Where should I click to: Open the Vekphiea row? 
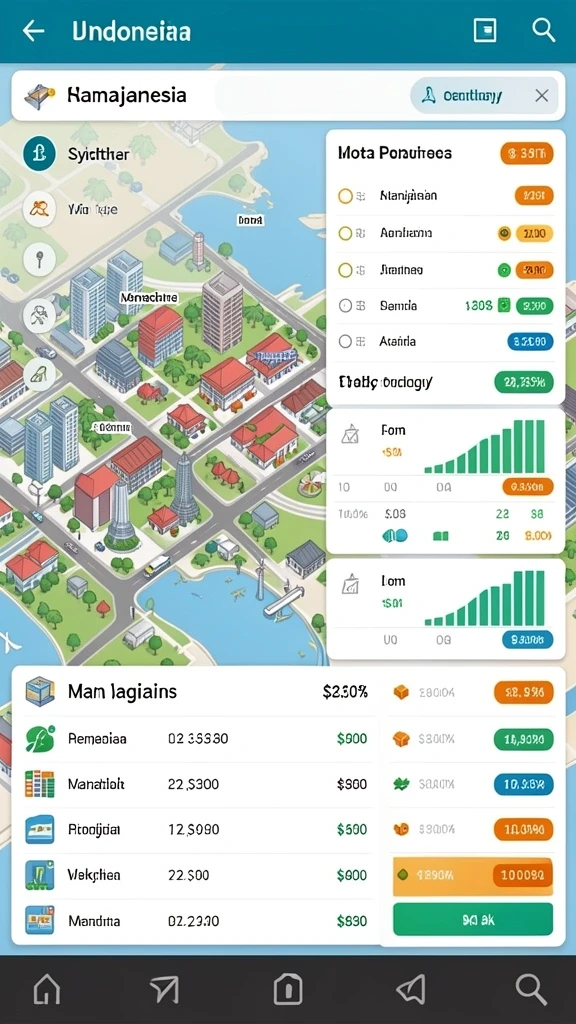point(196,875)
